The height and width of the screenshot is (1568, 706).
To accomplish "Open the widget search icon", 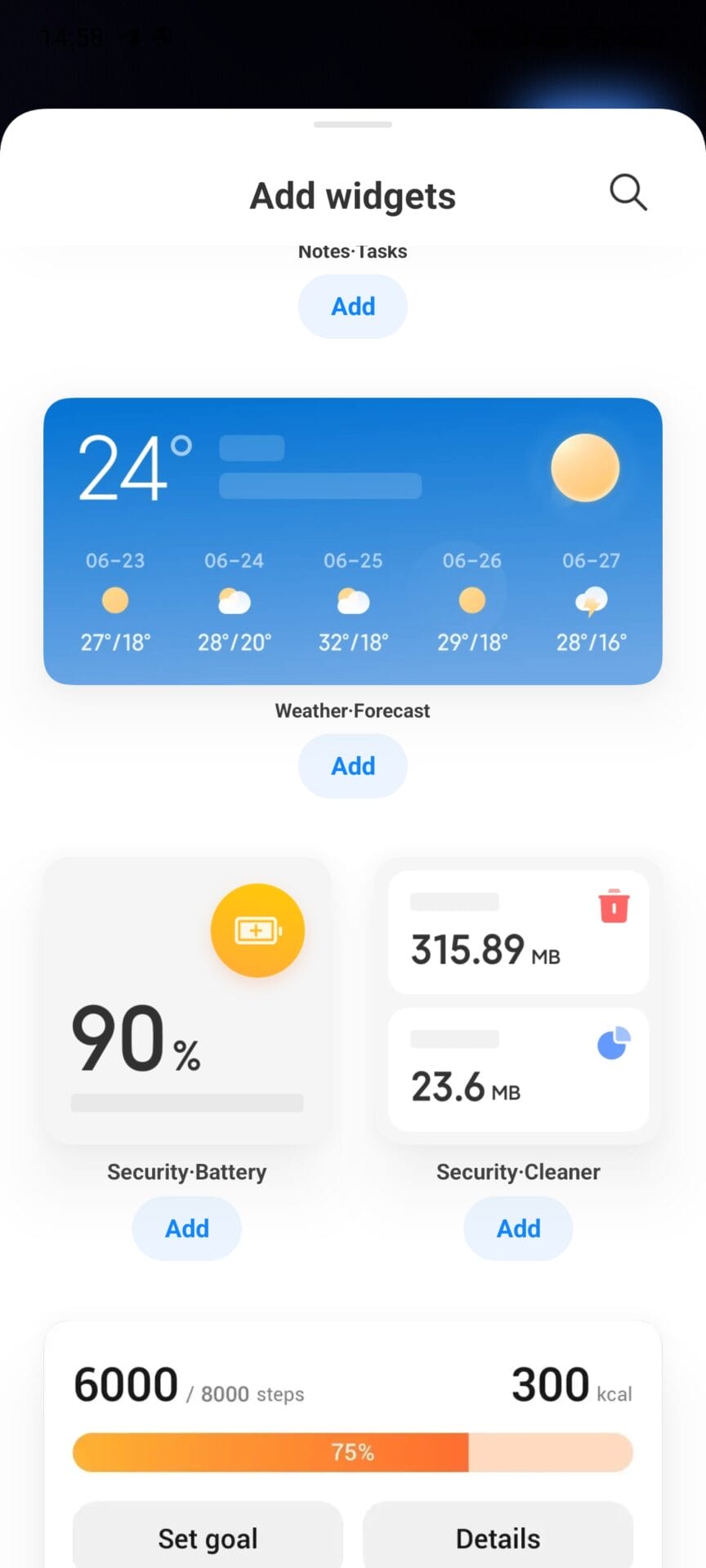I will 628,193.
